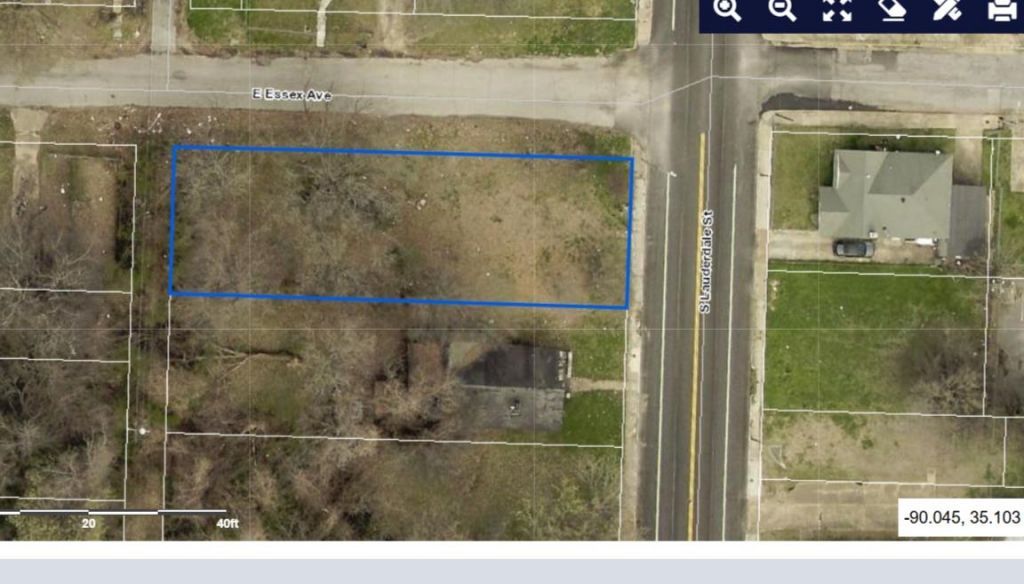Zoom in on the map
The height and width of the screenshot is (584, 1024).
pyautogui.click(x=727, y=10)
